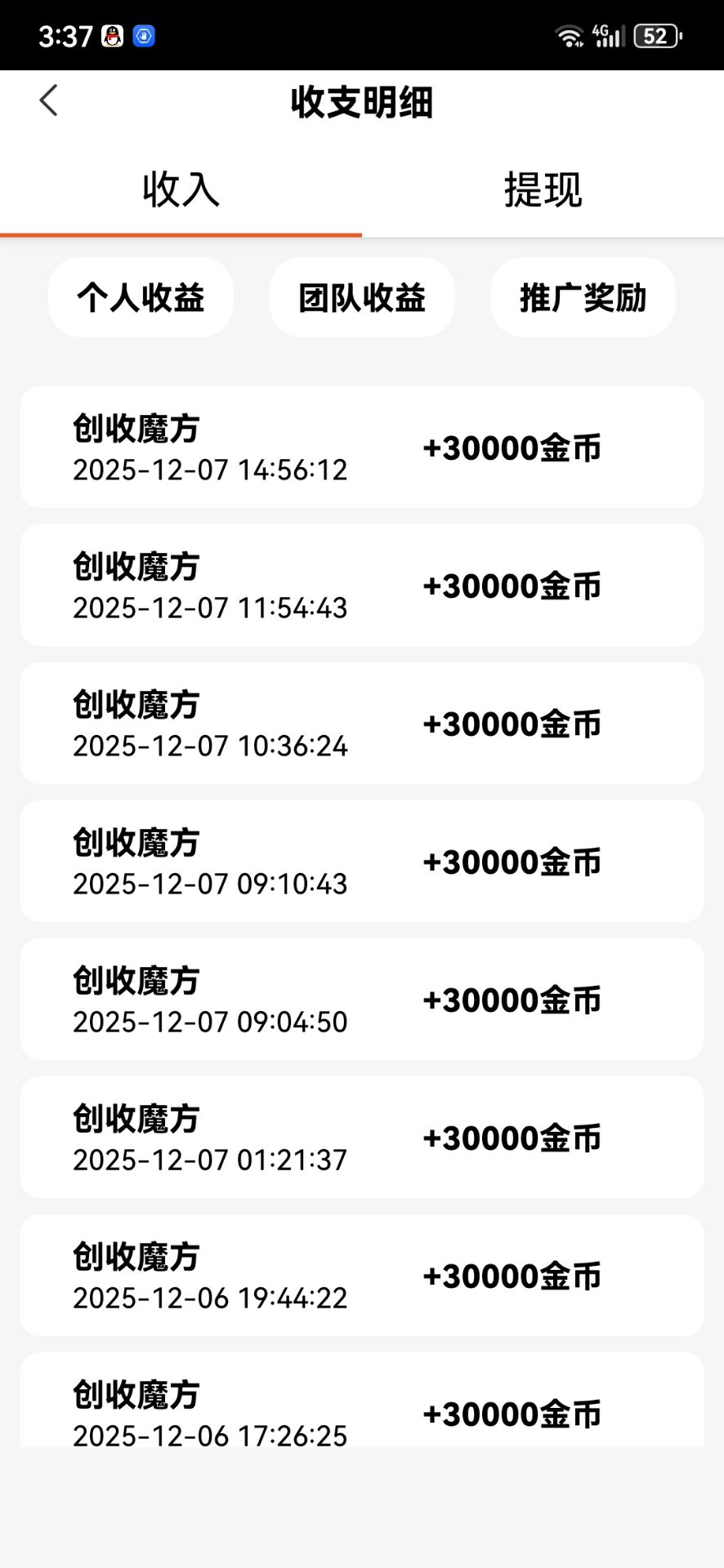Switch to the 提现 tab
Viewport: 724px width, 1568px height.
543,191
